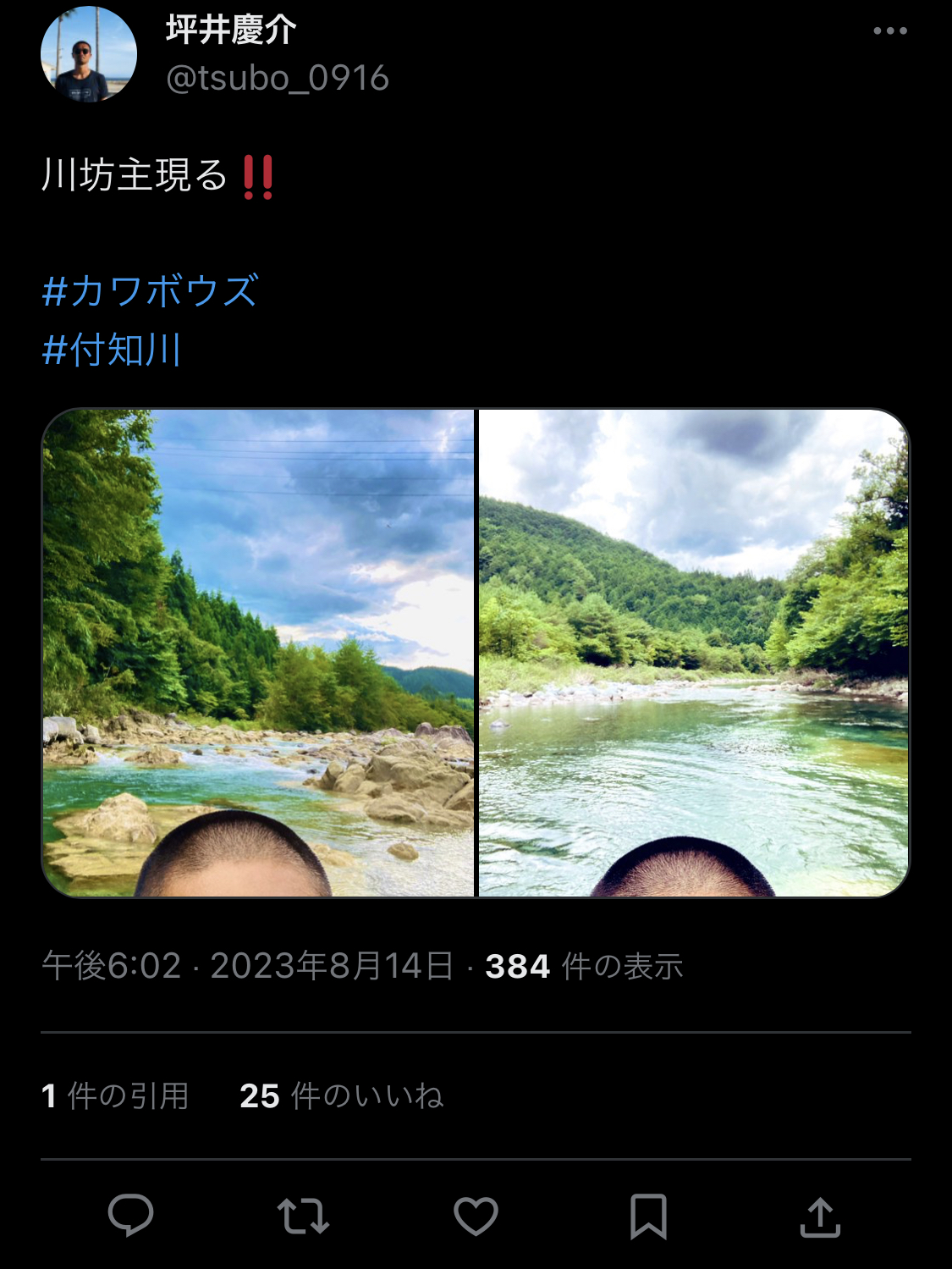Image resolution: width=952 pixels, height=1269 pixels.
Task: View the right photo with calm river
Action: pos(694,652)
